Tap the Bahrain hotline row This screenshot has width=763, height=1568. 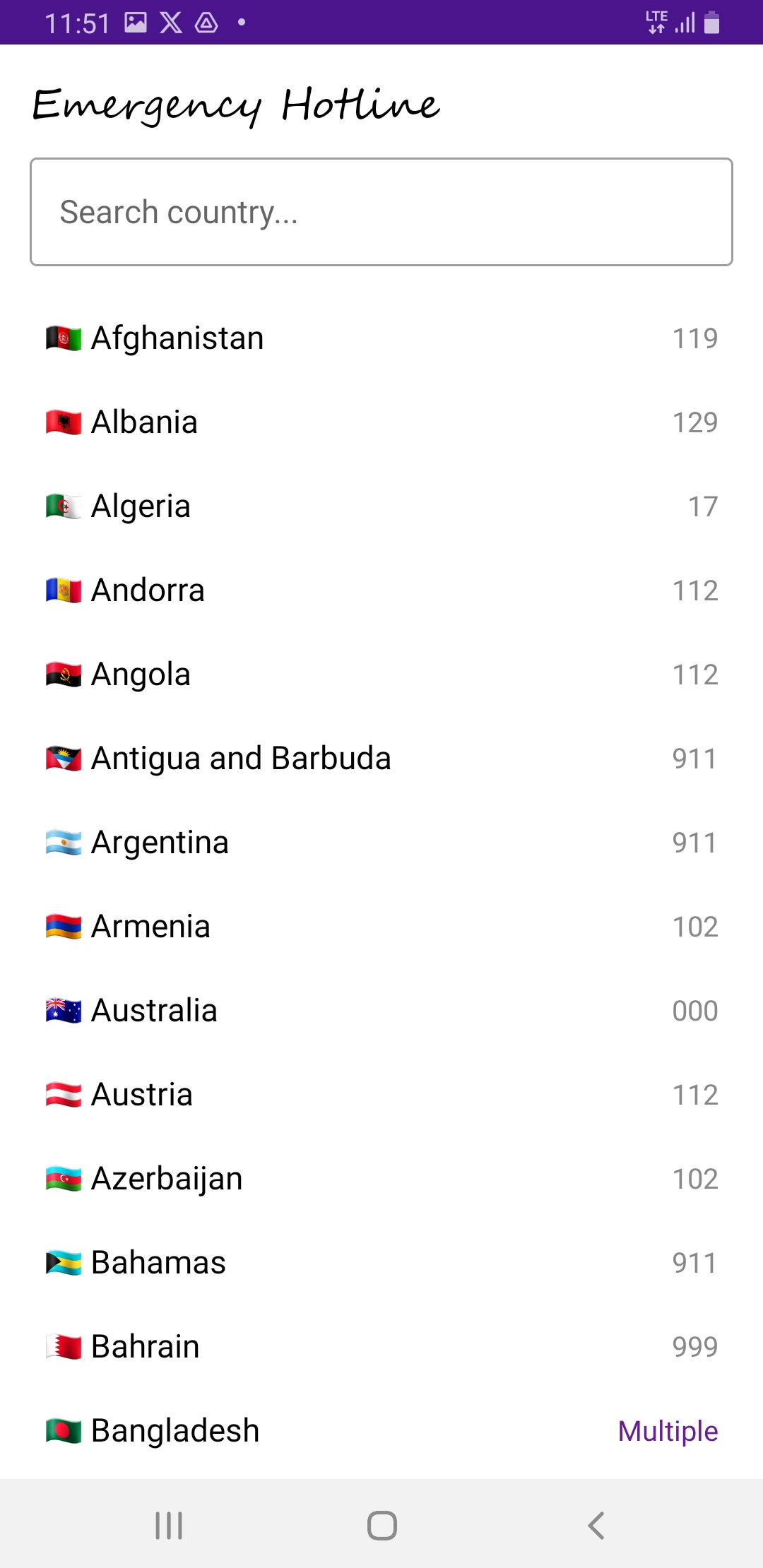[x=381, y=1347]
